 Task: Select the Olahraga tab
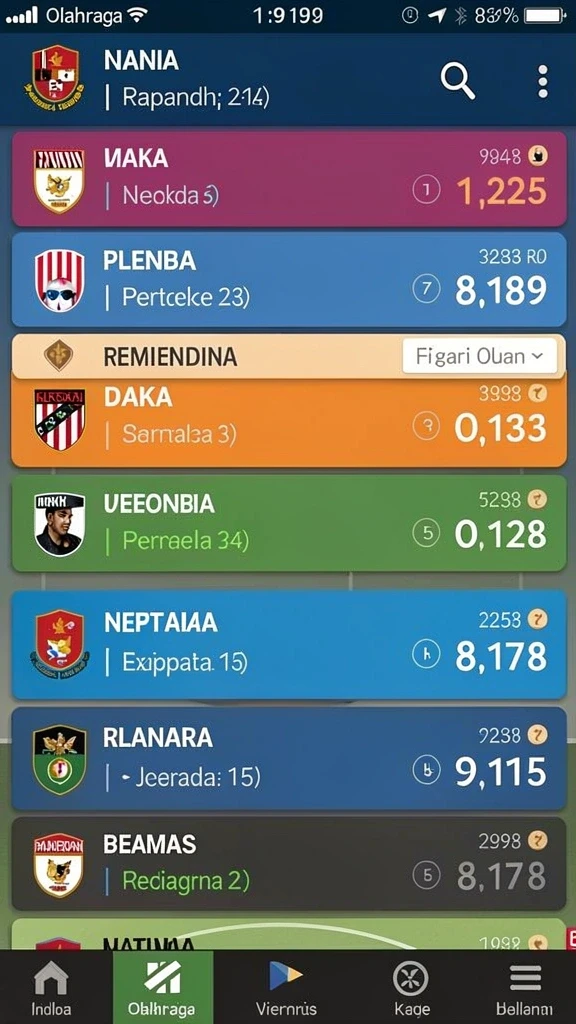pyautogui.click(x=163, y=987)
